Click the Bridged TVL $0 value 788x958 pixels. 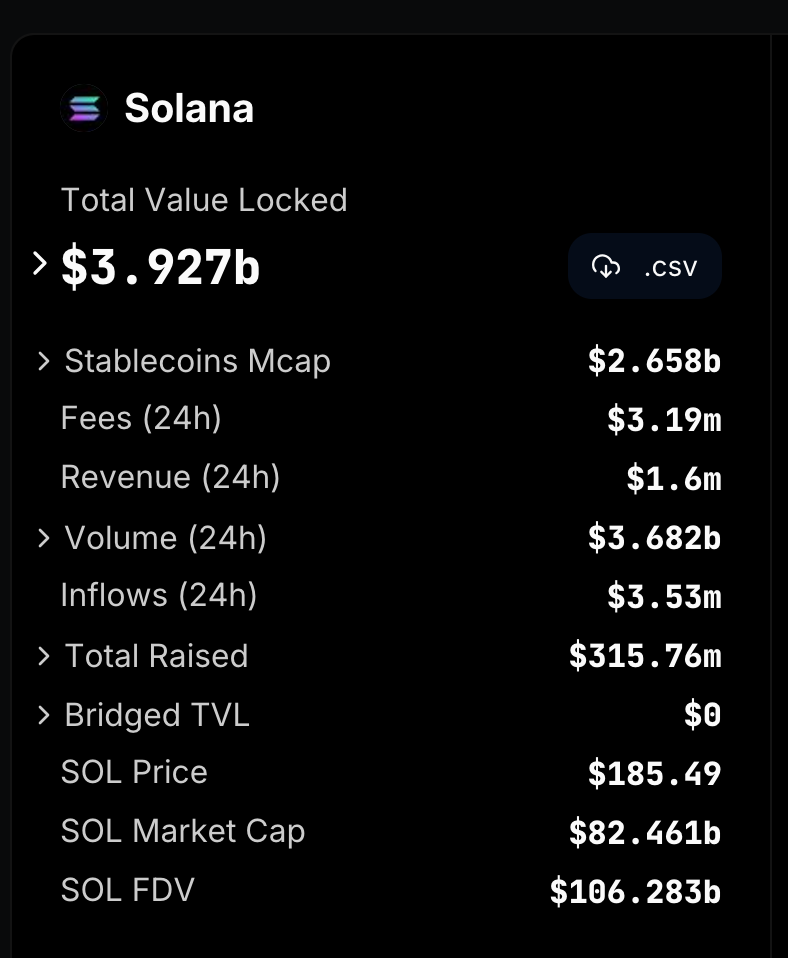click(x=701, y=715)
